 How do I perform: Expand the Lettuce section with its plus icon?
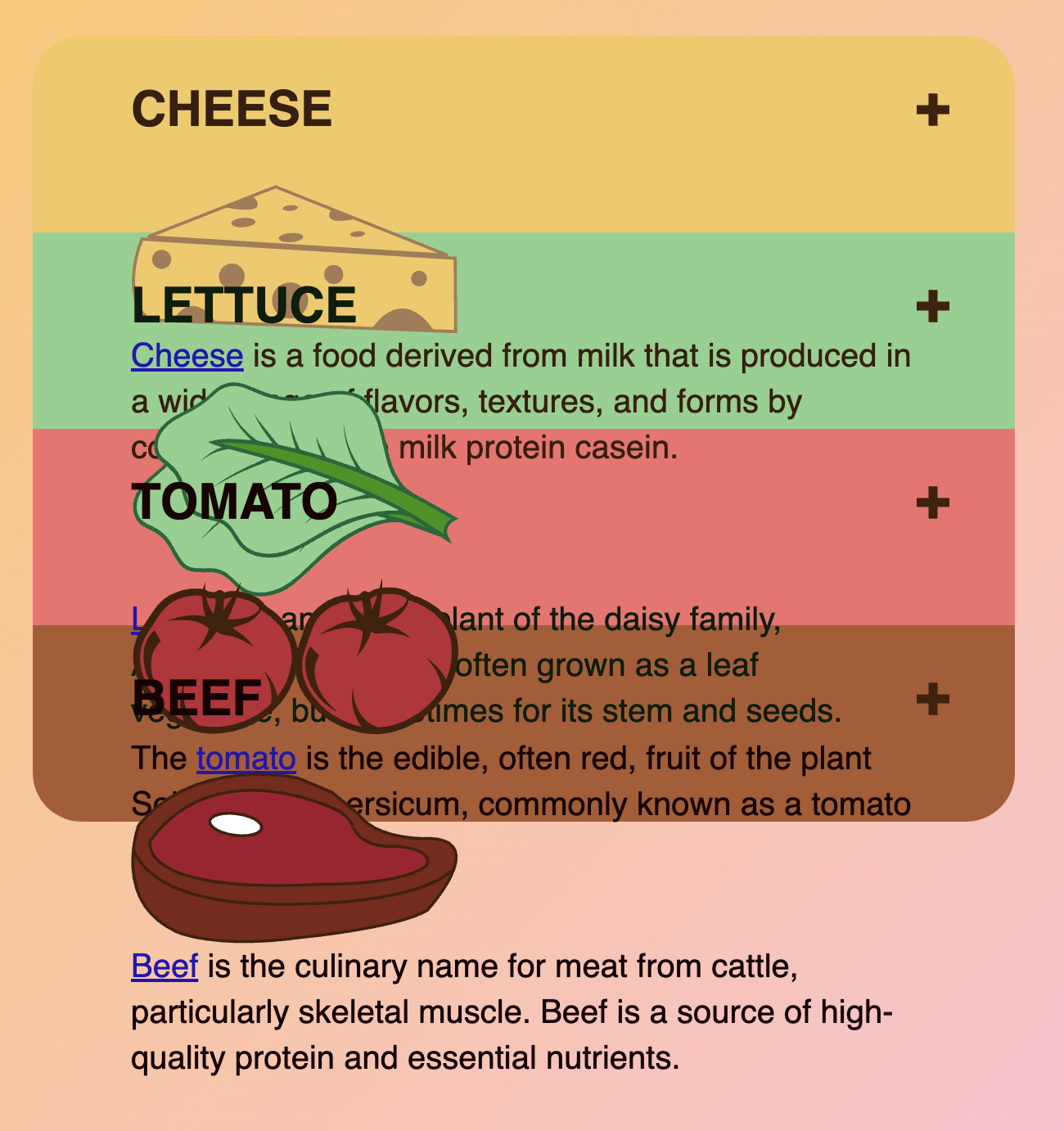pos(932,306)
